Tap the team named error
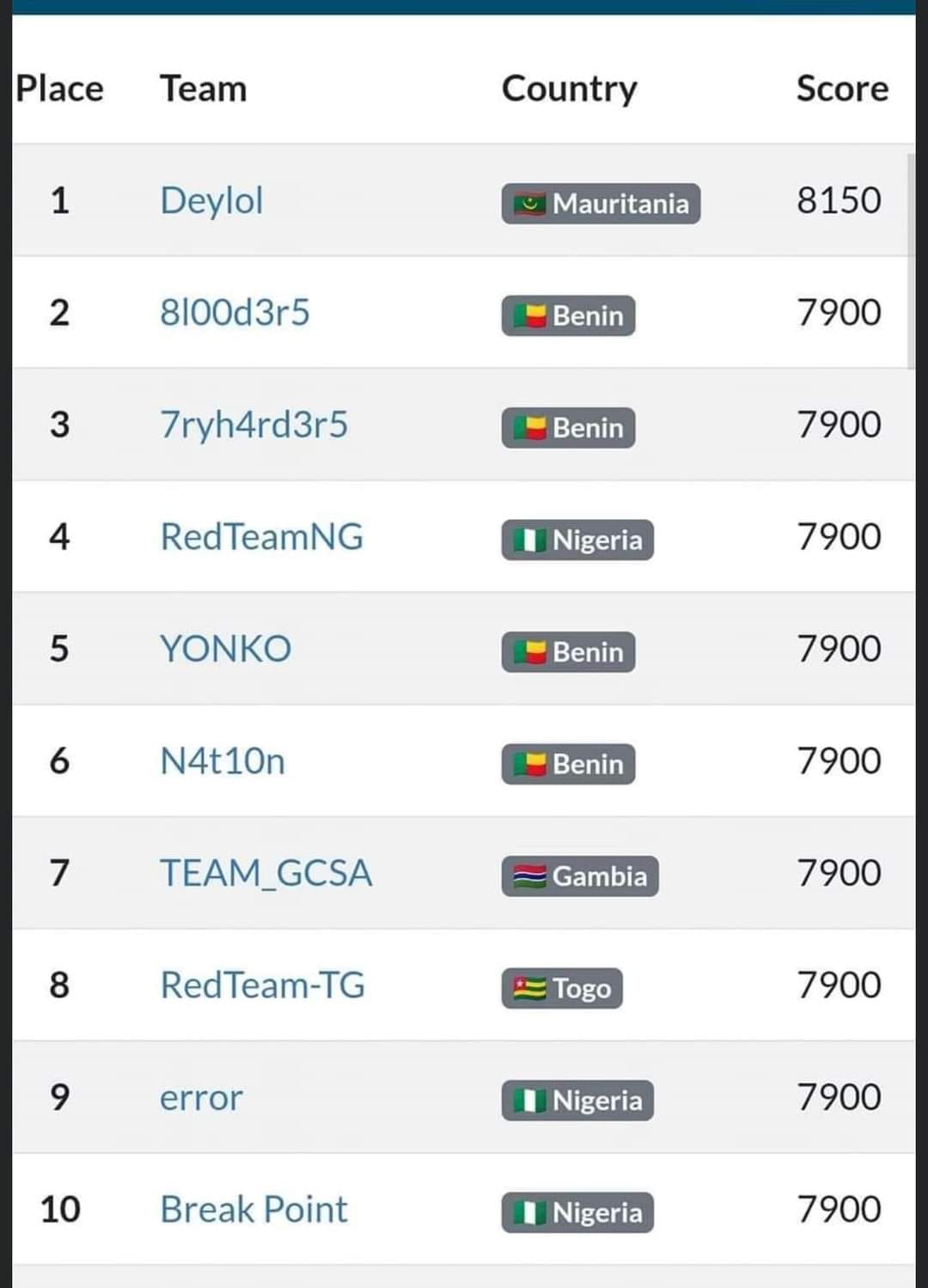Viewport: 928px width, 1288px height. coord(201,1098)
